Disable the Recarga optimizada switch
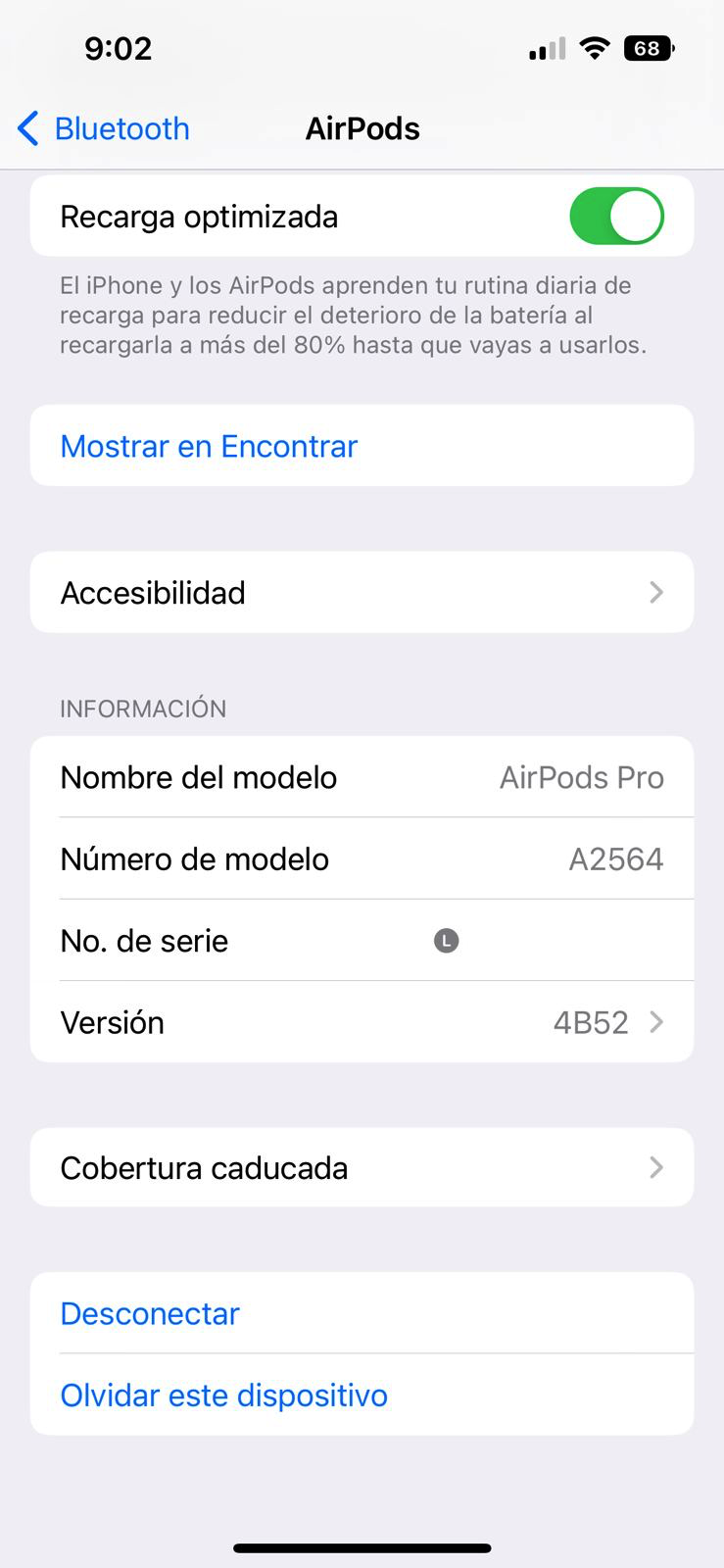Screen dimensions: 724x1568 616,217
